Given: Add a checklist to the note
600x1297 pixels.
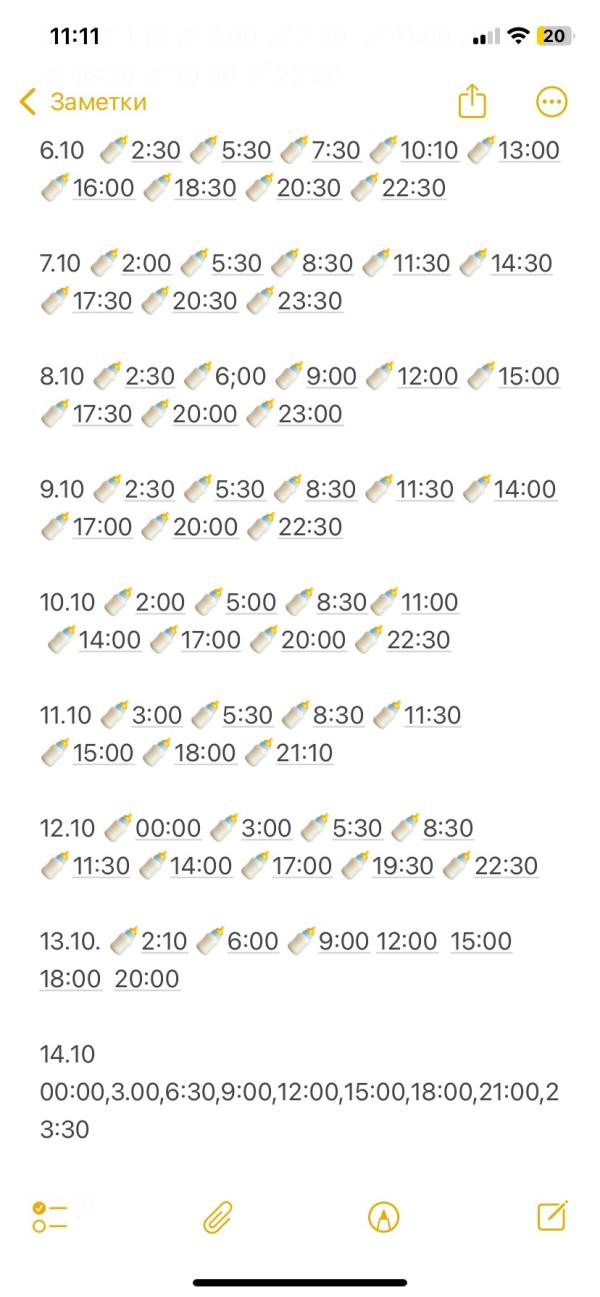Looking at the screenshot, I should pyautogui.click(x=49, y=1216).
